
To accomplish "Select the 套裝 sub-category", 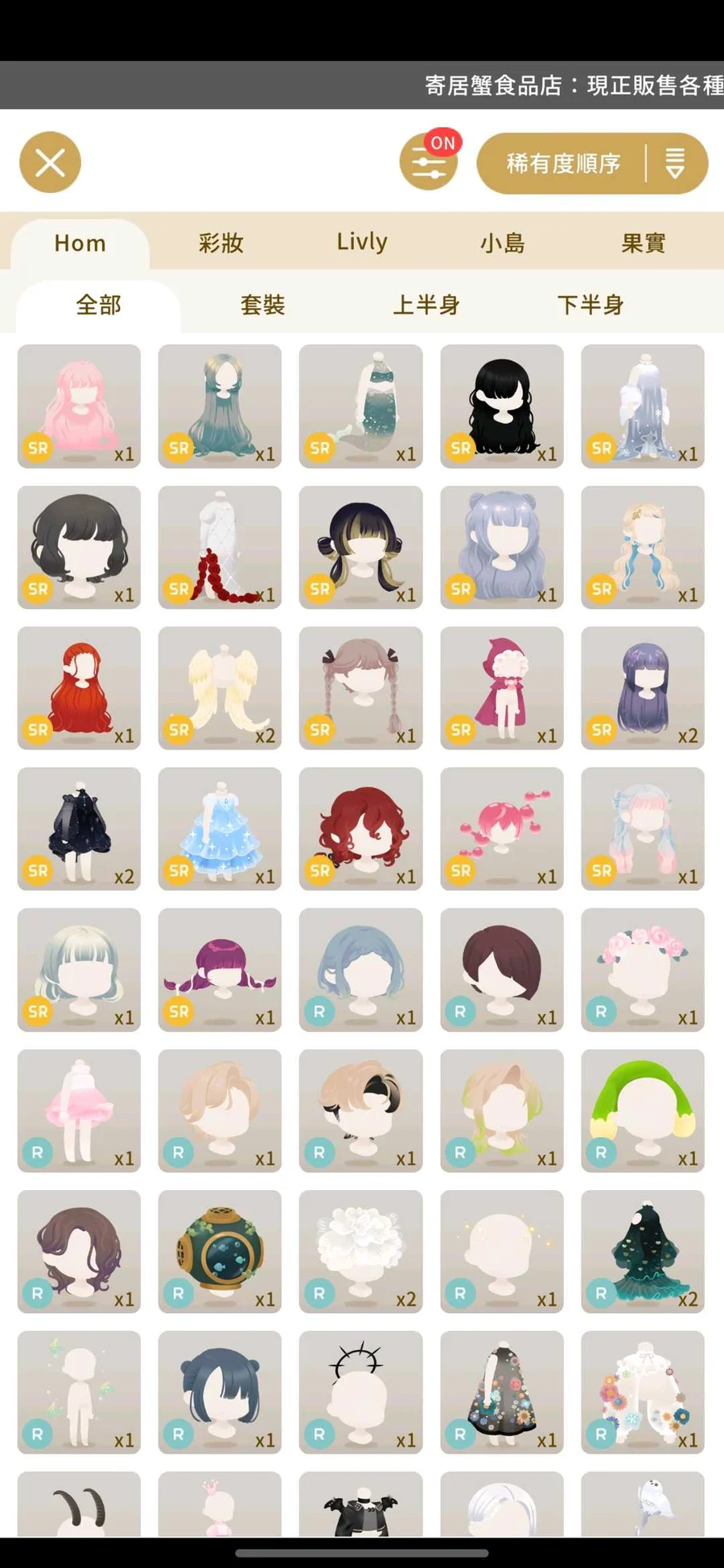I will point(263,305).
